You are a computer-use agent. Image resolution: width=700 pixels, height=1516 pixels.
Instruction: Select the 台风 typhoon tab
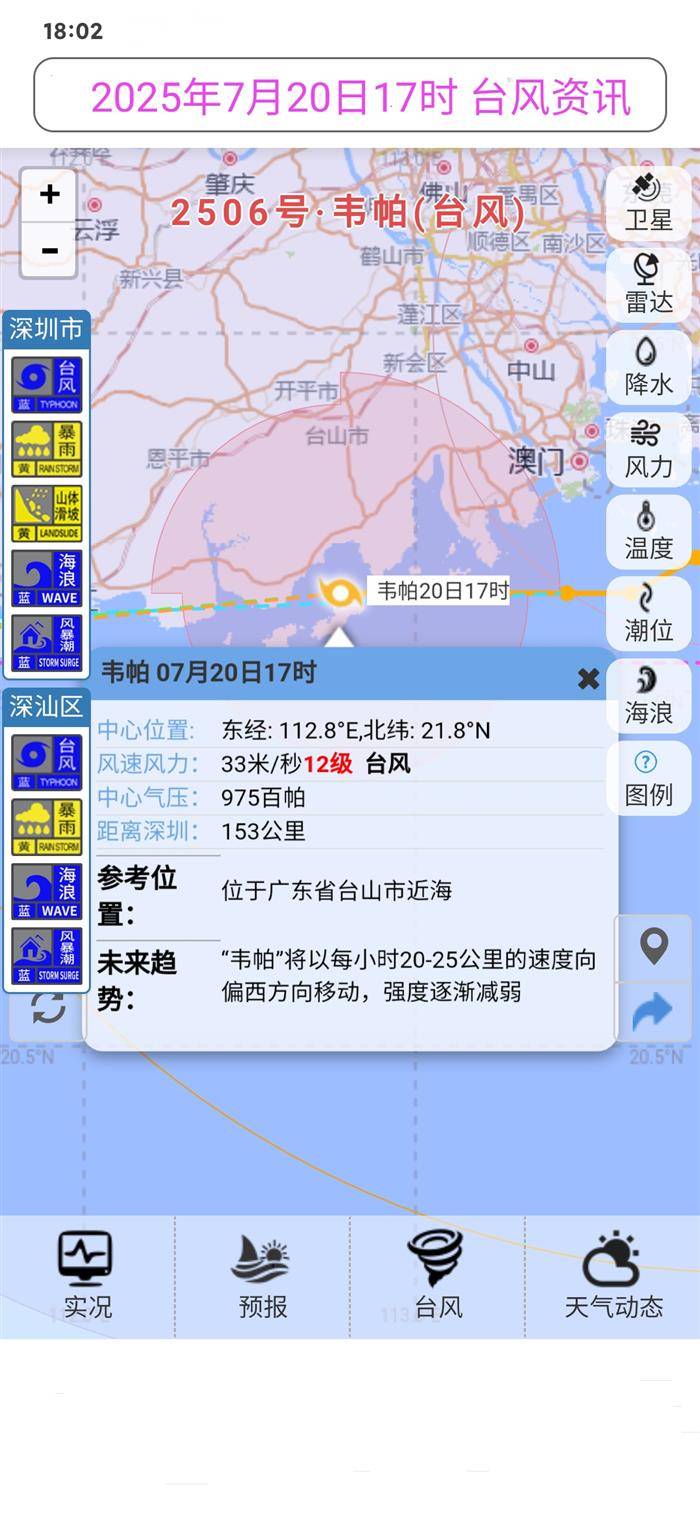pos(438,1276)
